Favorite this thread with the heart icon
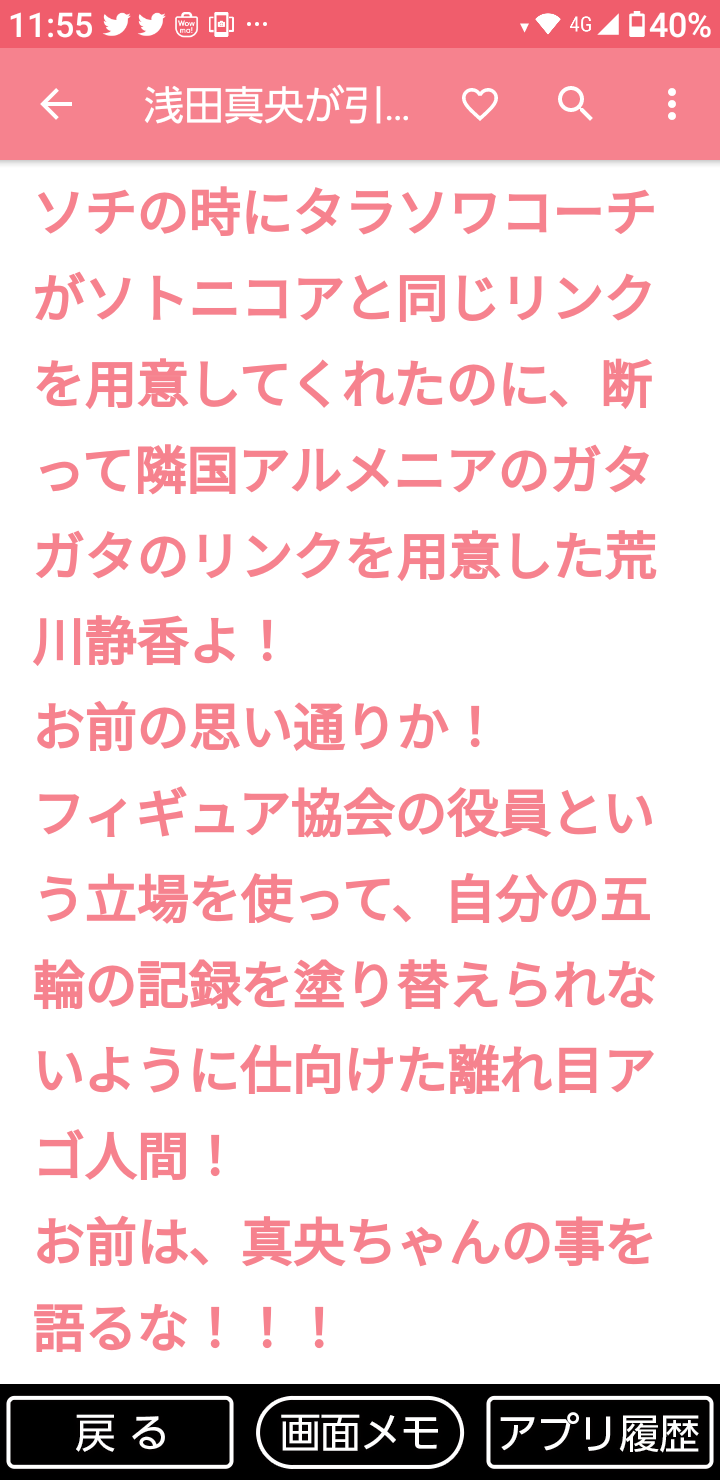This screenshot has width=720, height=1480. click(480, 104)
